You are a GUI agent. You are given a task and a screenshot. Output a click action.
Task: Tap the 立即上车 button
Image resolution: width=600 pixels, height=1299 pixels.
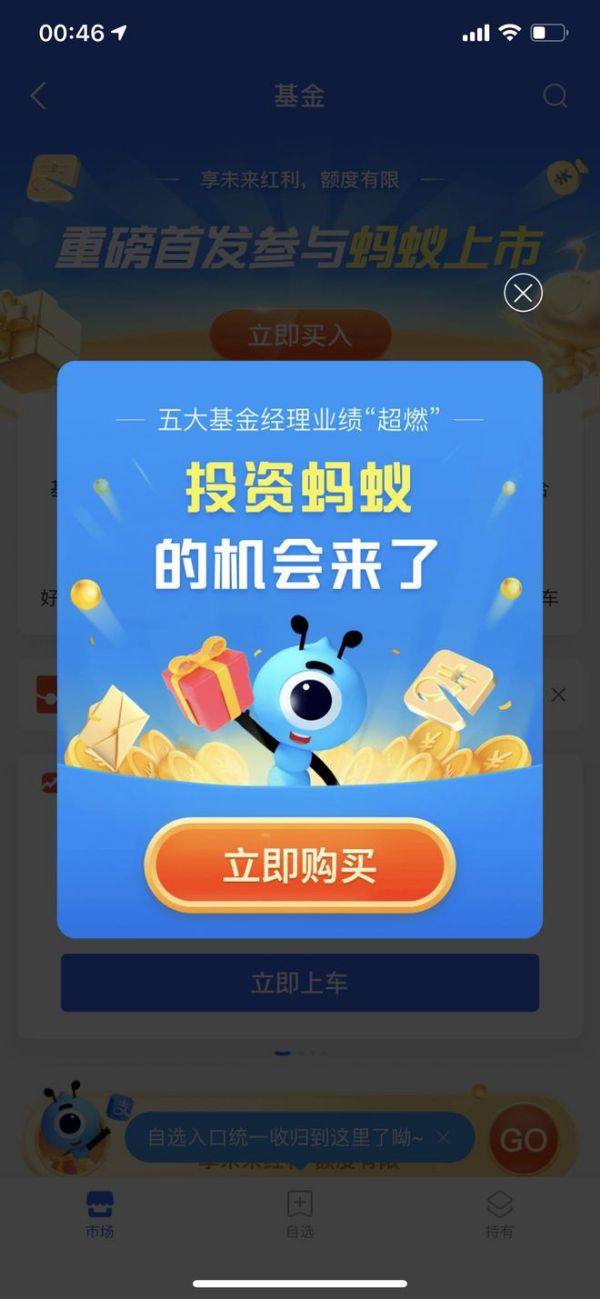(x=300, y=983)
